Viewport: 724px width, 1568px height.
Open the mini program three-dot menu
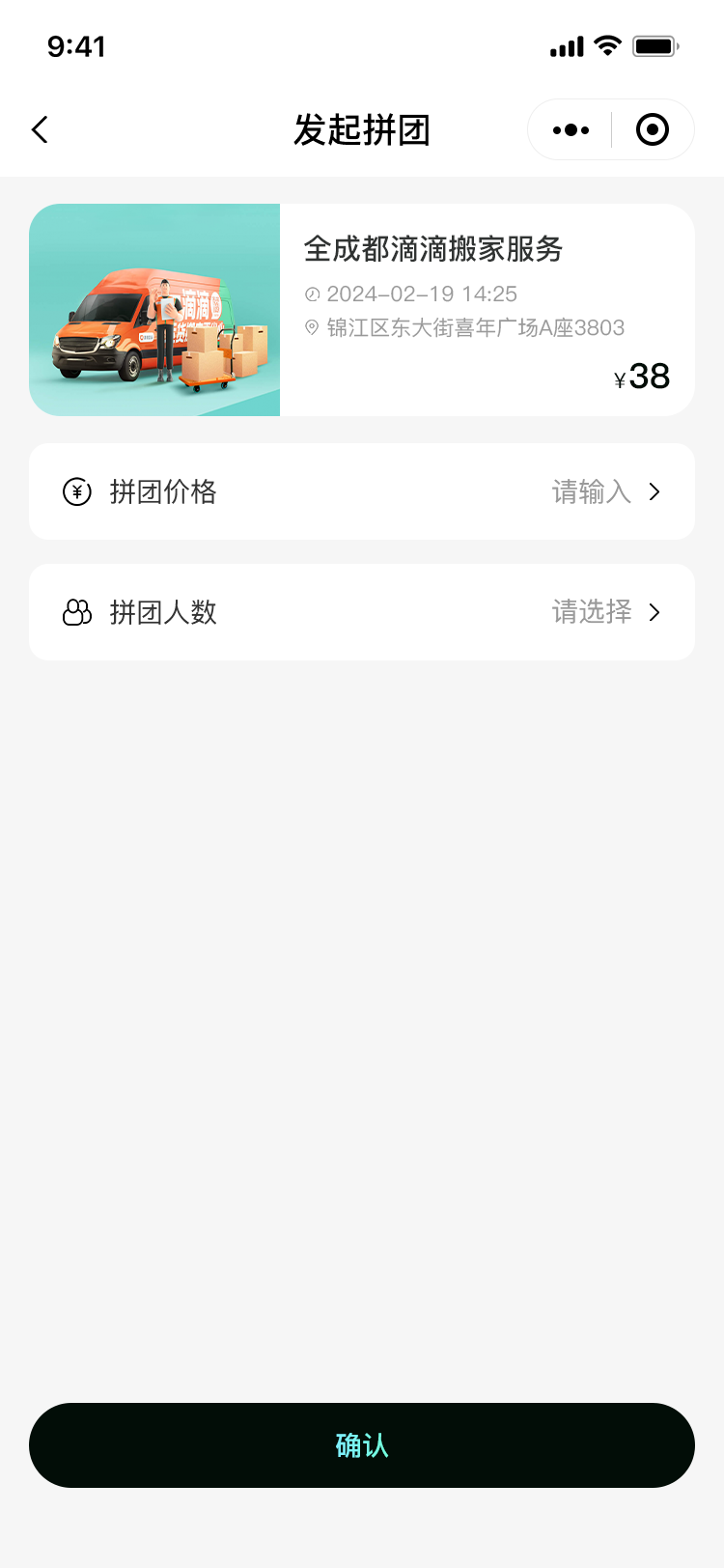tap(571, 129)
